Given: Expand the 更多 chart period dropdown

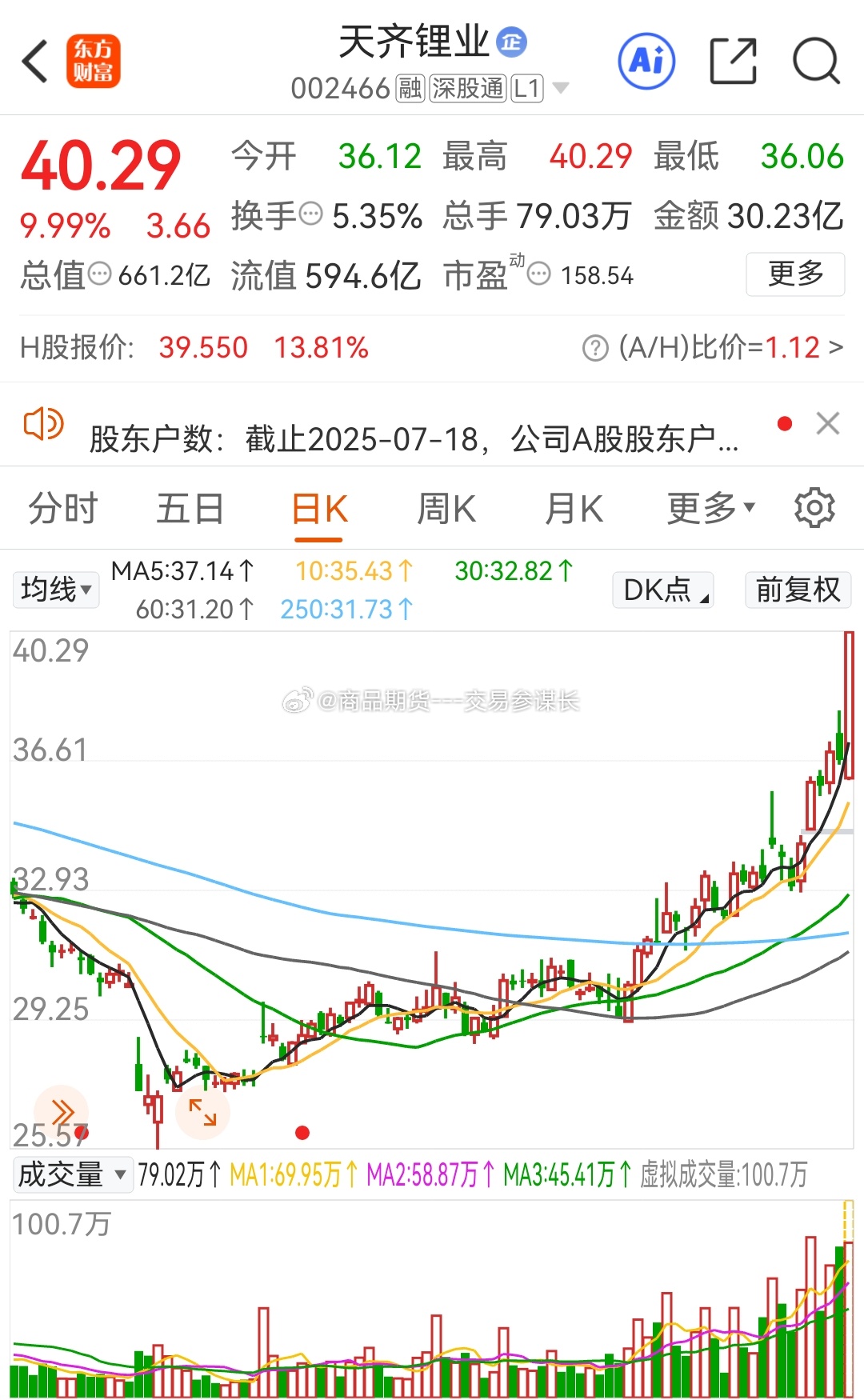Looking at the screenshot, I should click(710, 507).
